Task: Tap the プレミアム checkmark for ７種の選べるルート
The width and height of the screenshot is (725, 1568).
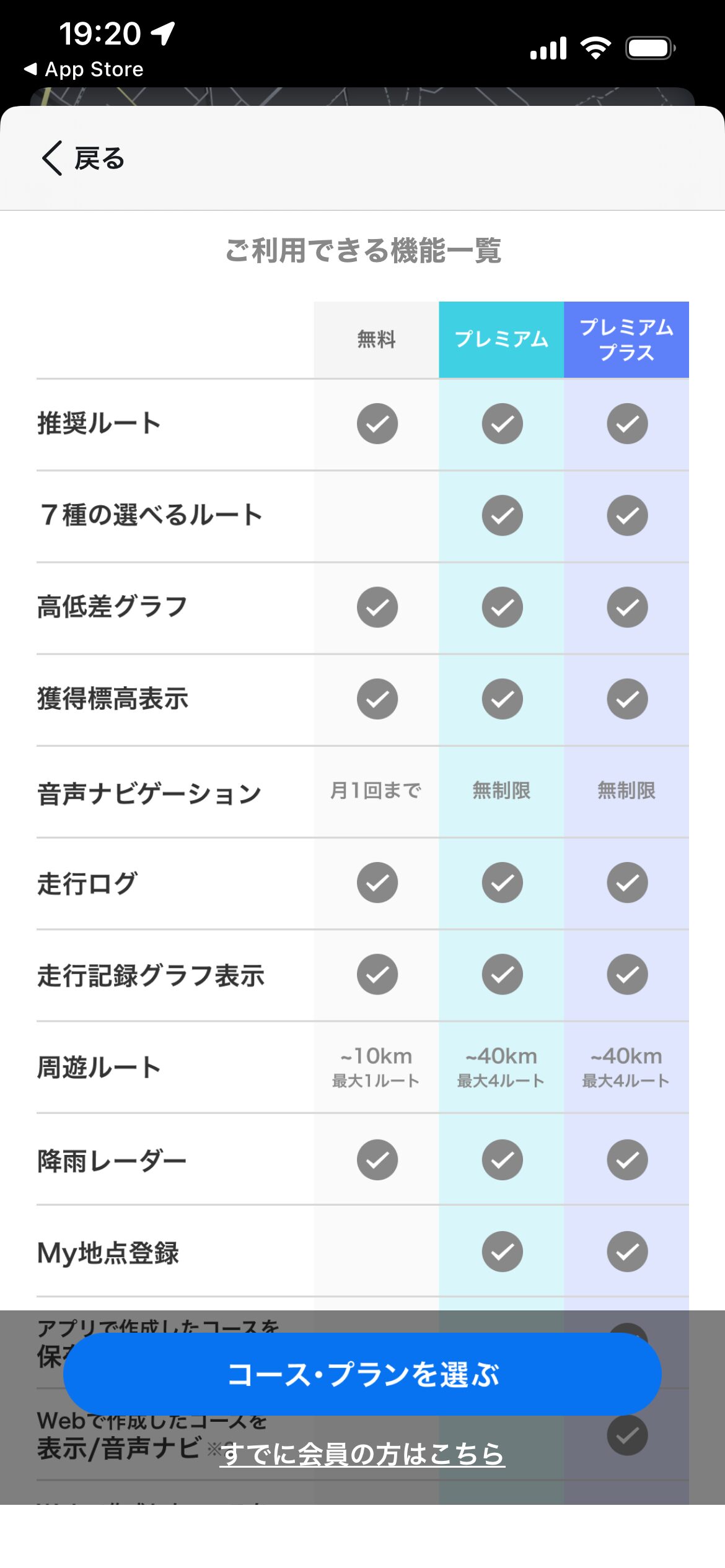Action: [501, 515]
